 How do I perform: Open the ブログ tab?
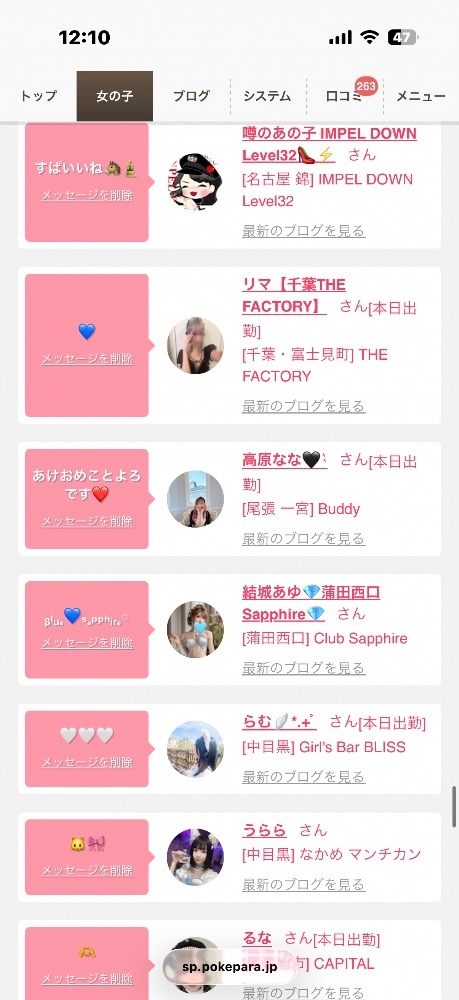click(x=191, y=96)
